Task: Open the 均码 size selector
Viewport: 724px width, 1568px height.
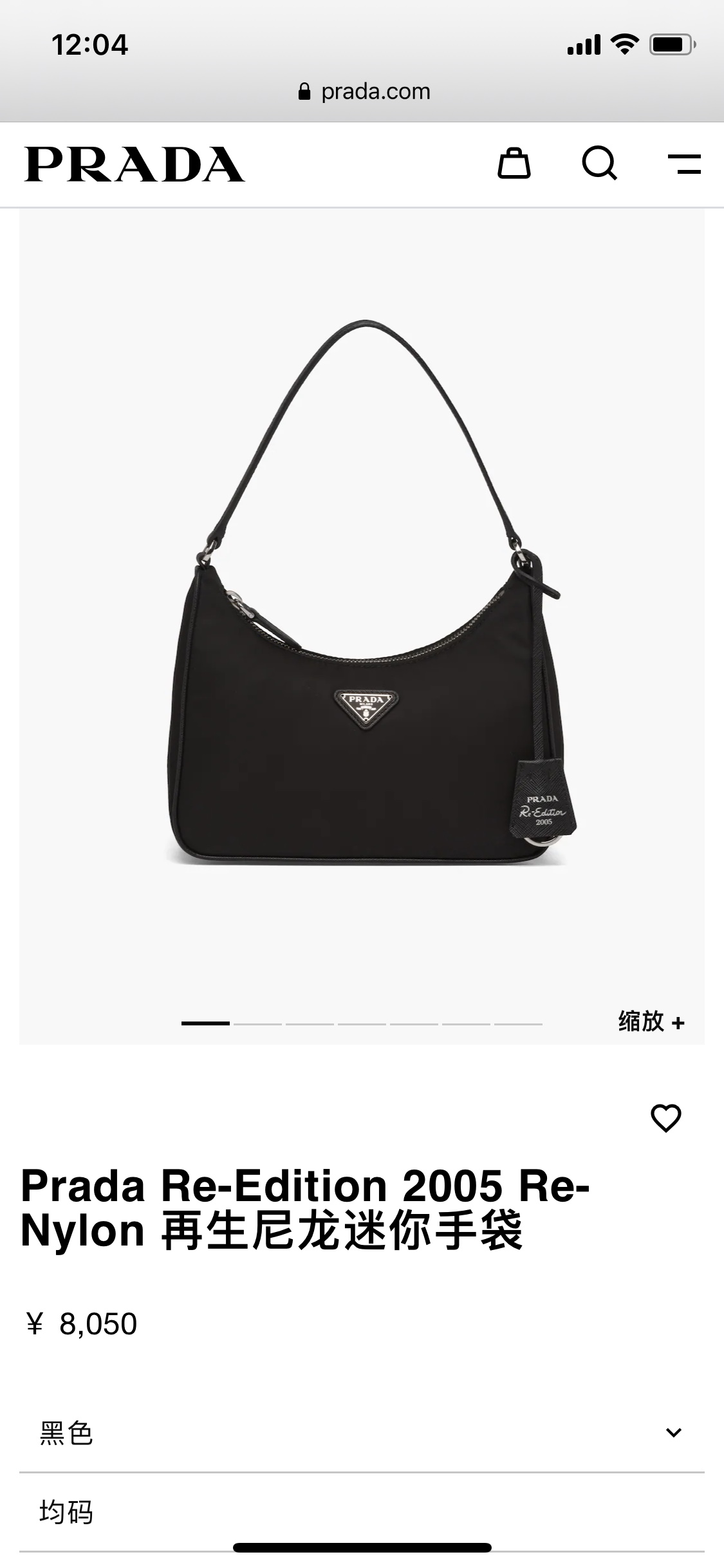Action: pyautogui.click(x=362, y=1511)
